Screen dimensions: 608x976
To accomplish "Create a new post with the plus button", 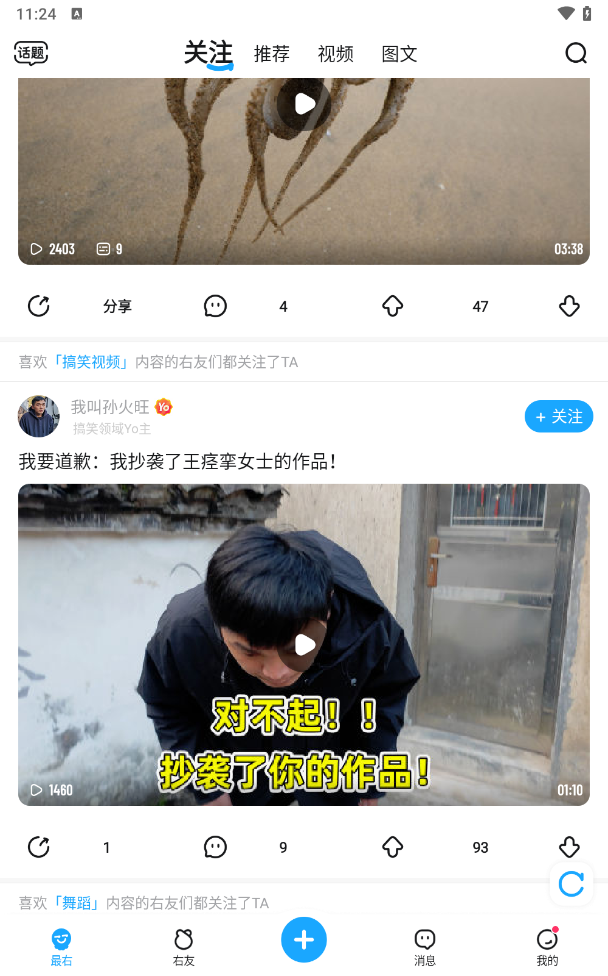I will [304, 940].
